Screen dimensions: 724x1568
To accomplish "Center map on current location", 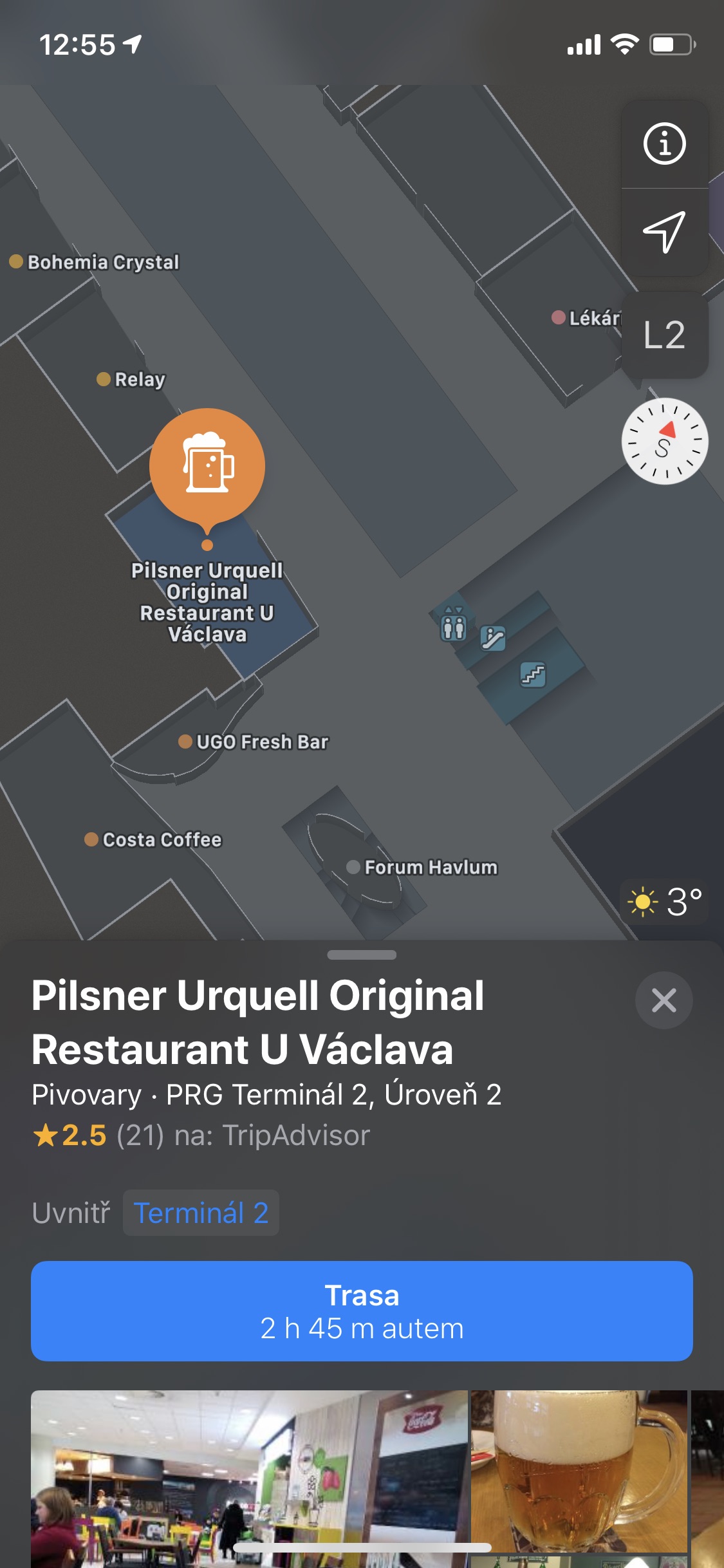I will (664, 232).
